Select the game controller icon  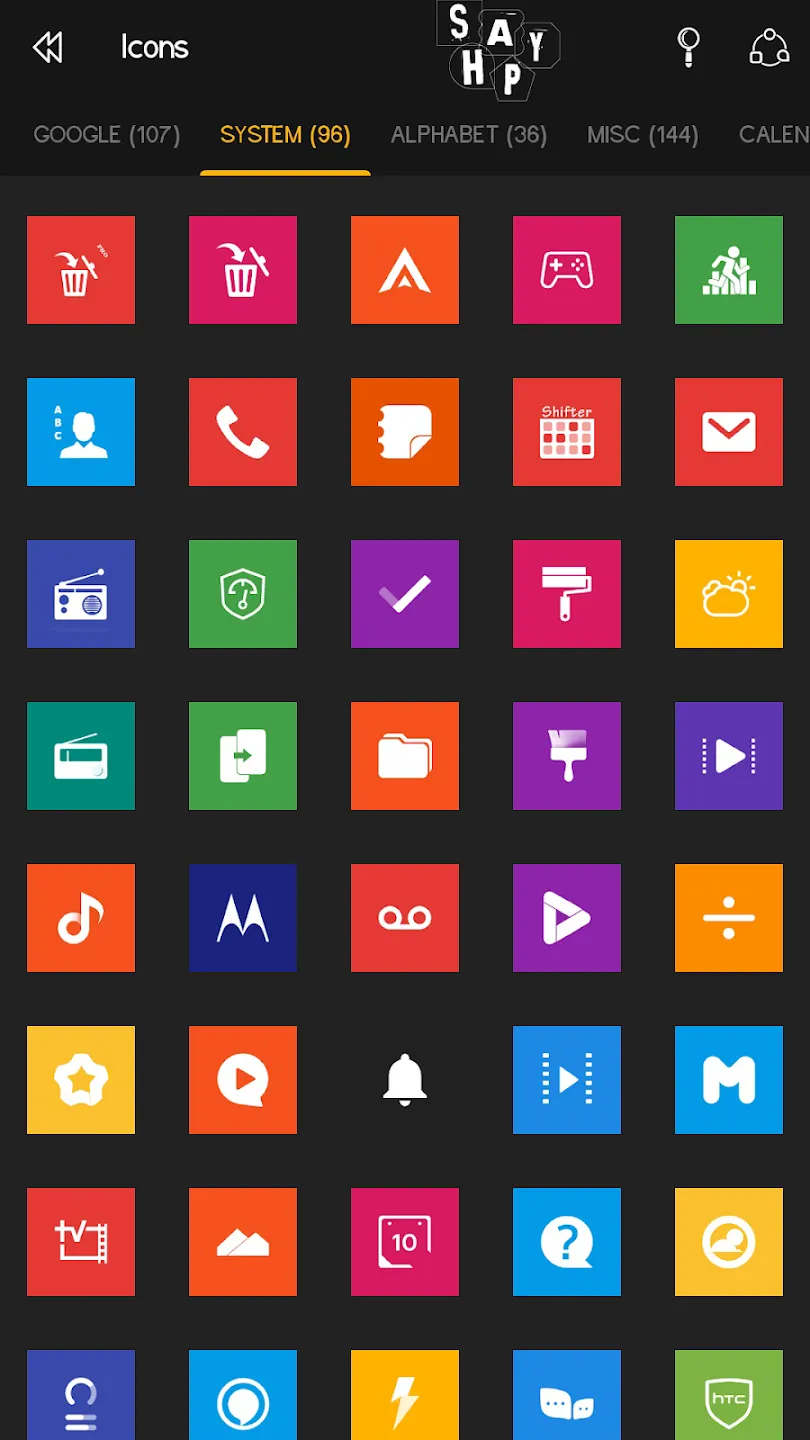[x=567, y=270]
